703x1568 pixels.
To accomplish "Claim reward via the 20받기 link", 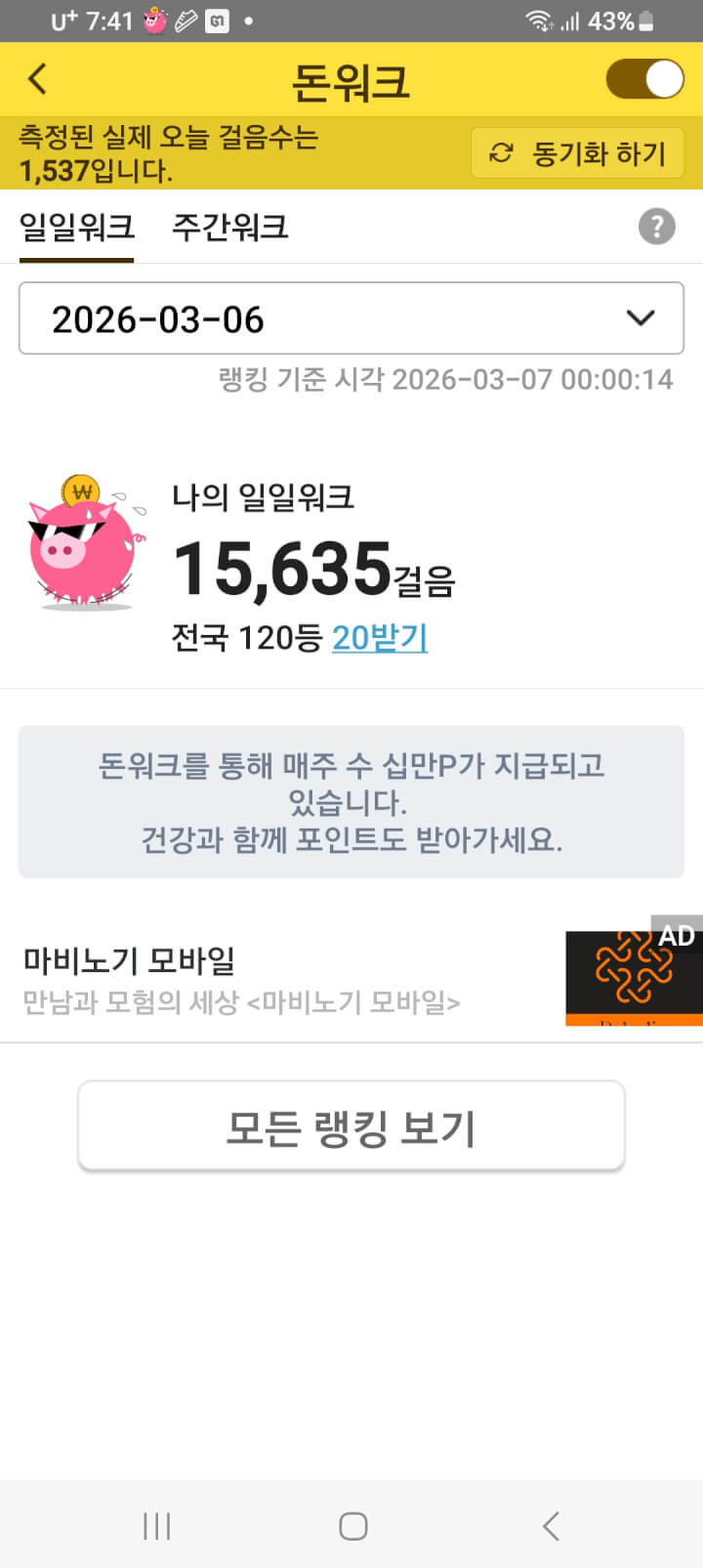I will (380, 638).
